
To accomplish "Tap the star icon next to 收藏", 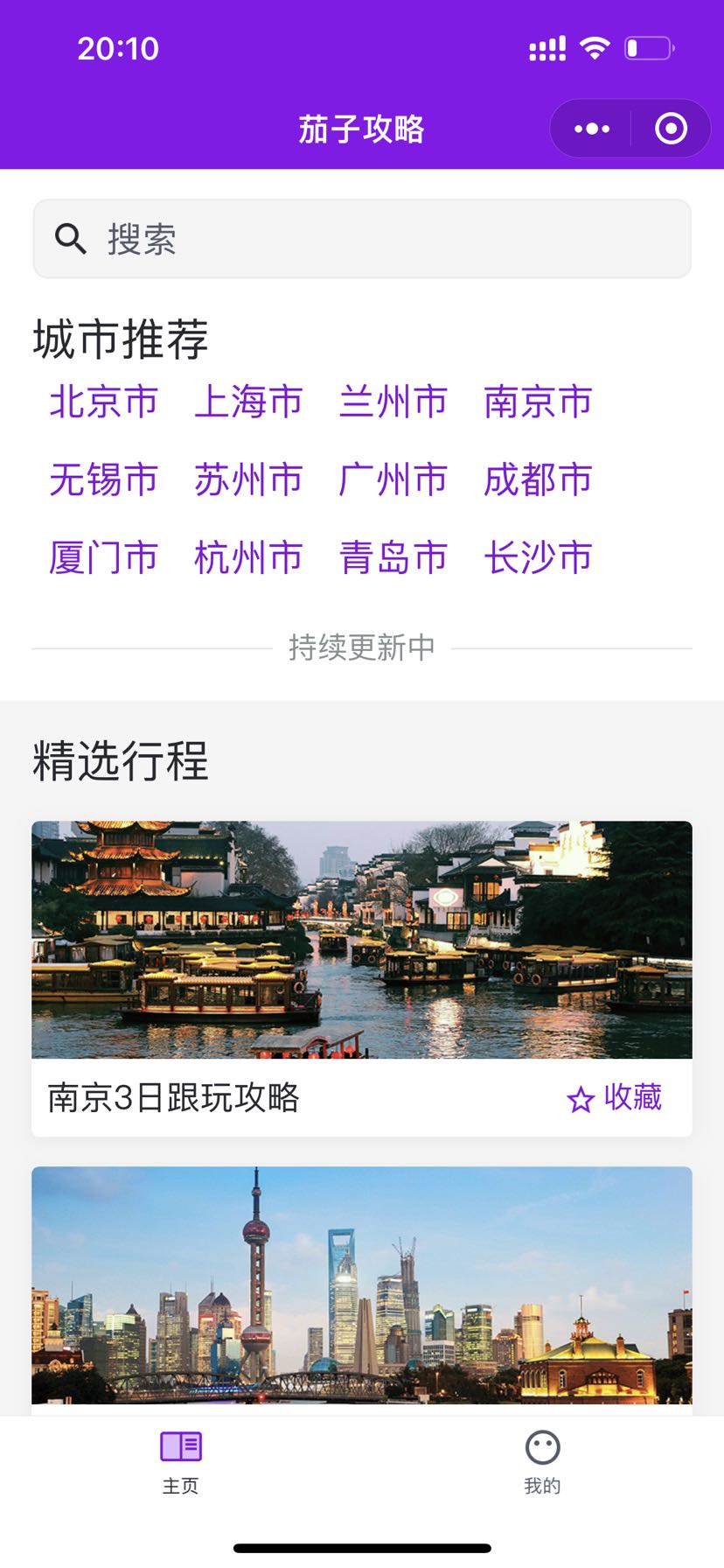I will 581,1099.
